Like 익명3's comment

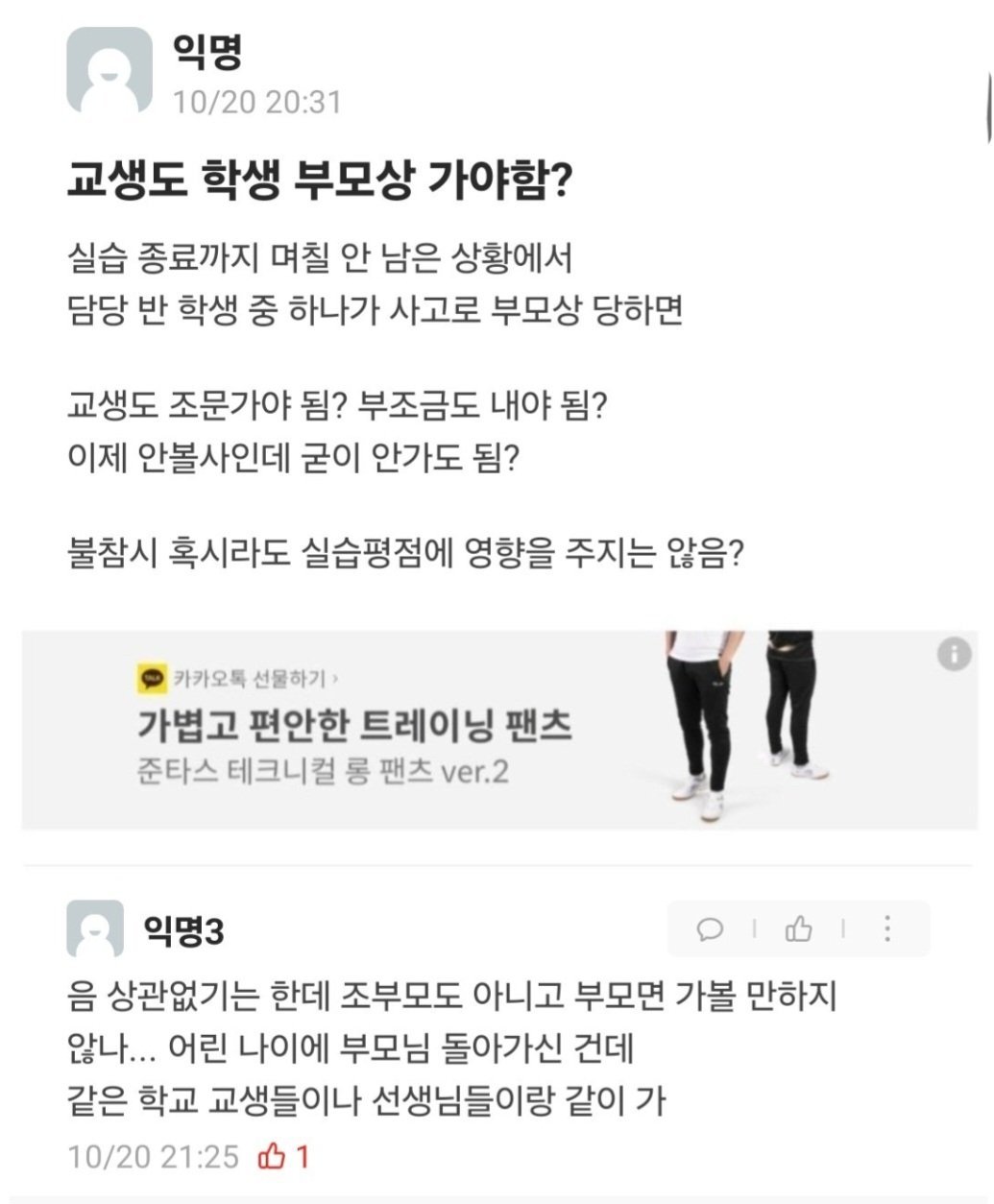[x=798, y=929]
